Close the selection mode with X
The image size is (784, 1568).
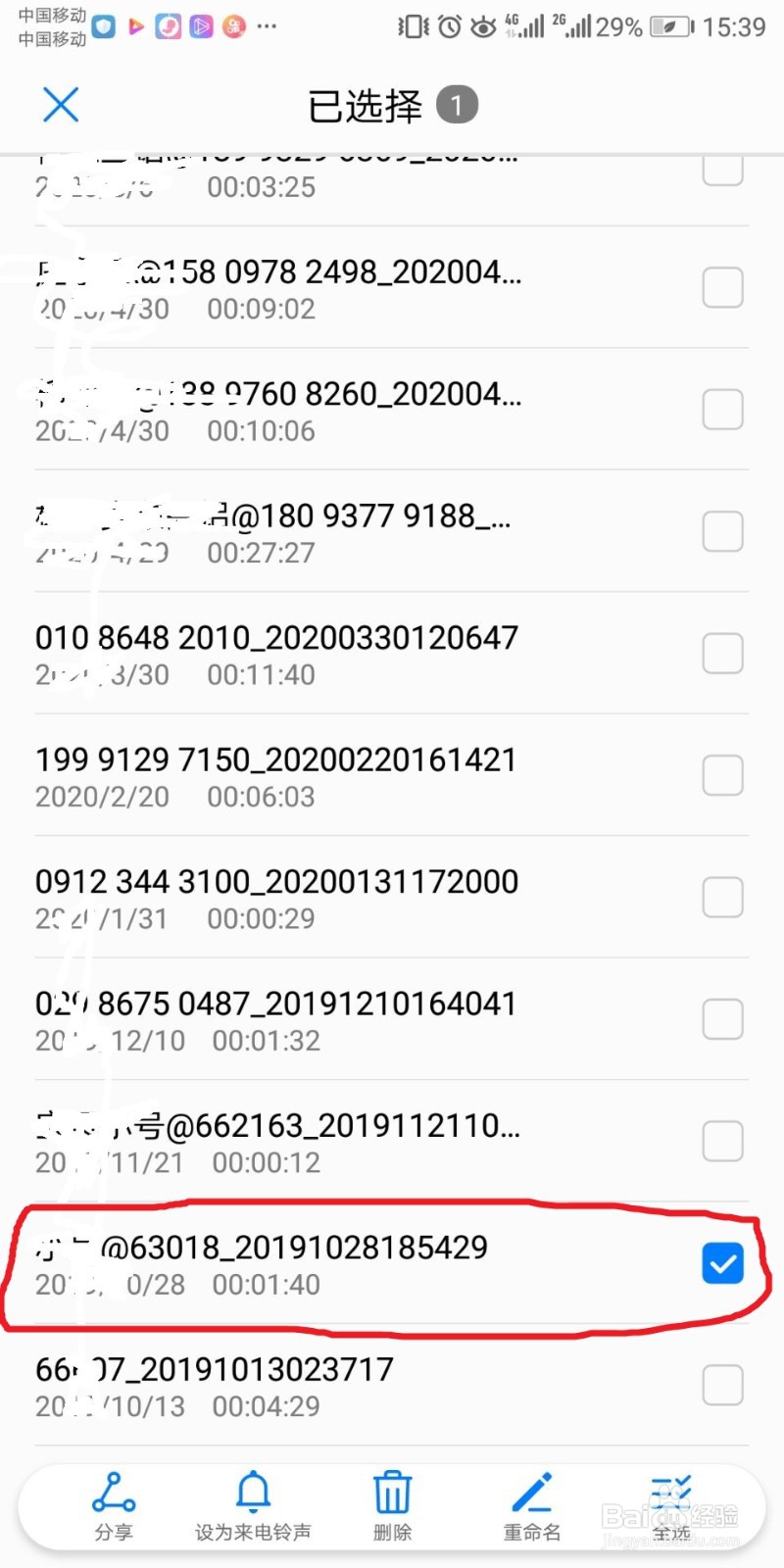61,105
